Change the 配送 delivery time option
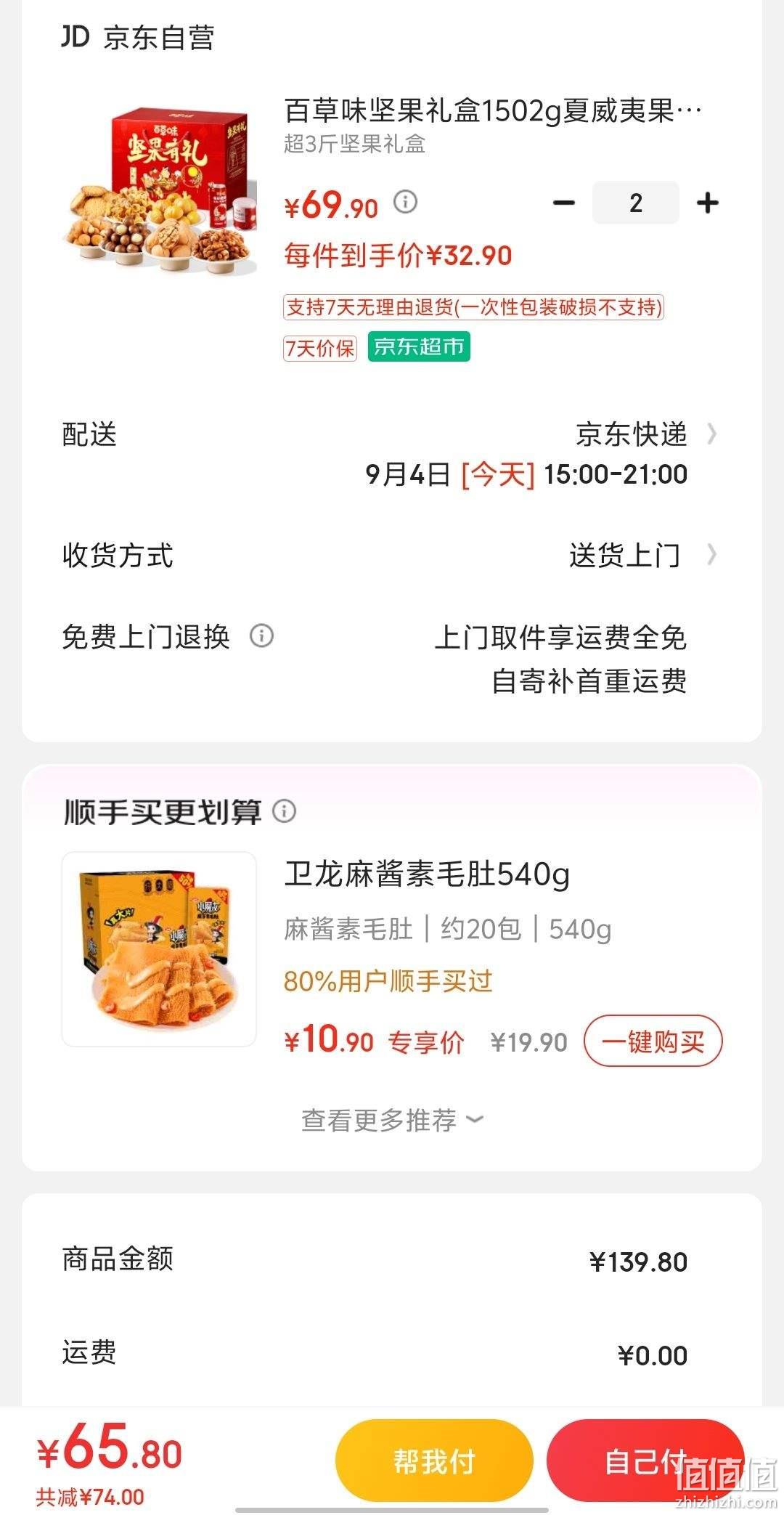 392,454
